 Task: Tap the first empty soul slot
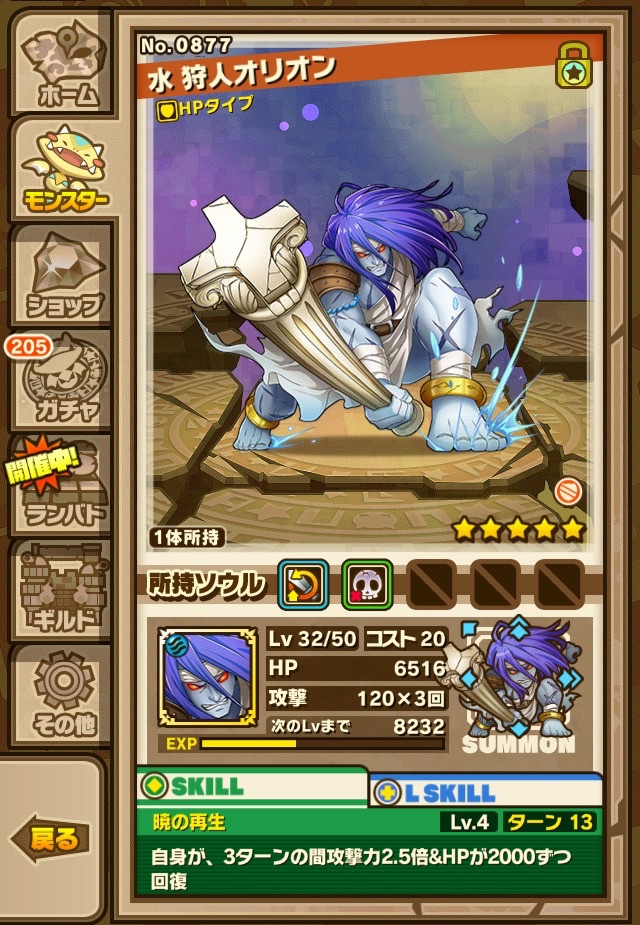pos(431,584)
